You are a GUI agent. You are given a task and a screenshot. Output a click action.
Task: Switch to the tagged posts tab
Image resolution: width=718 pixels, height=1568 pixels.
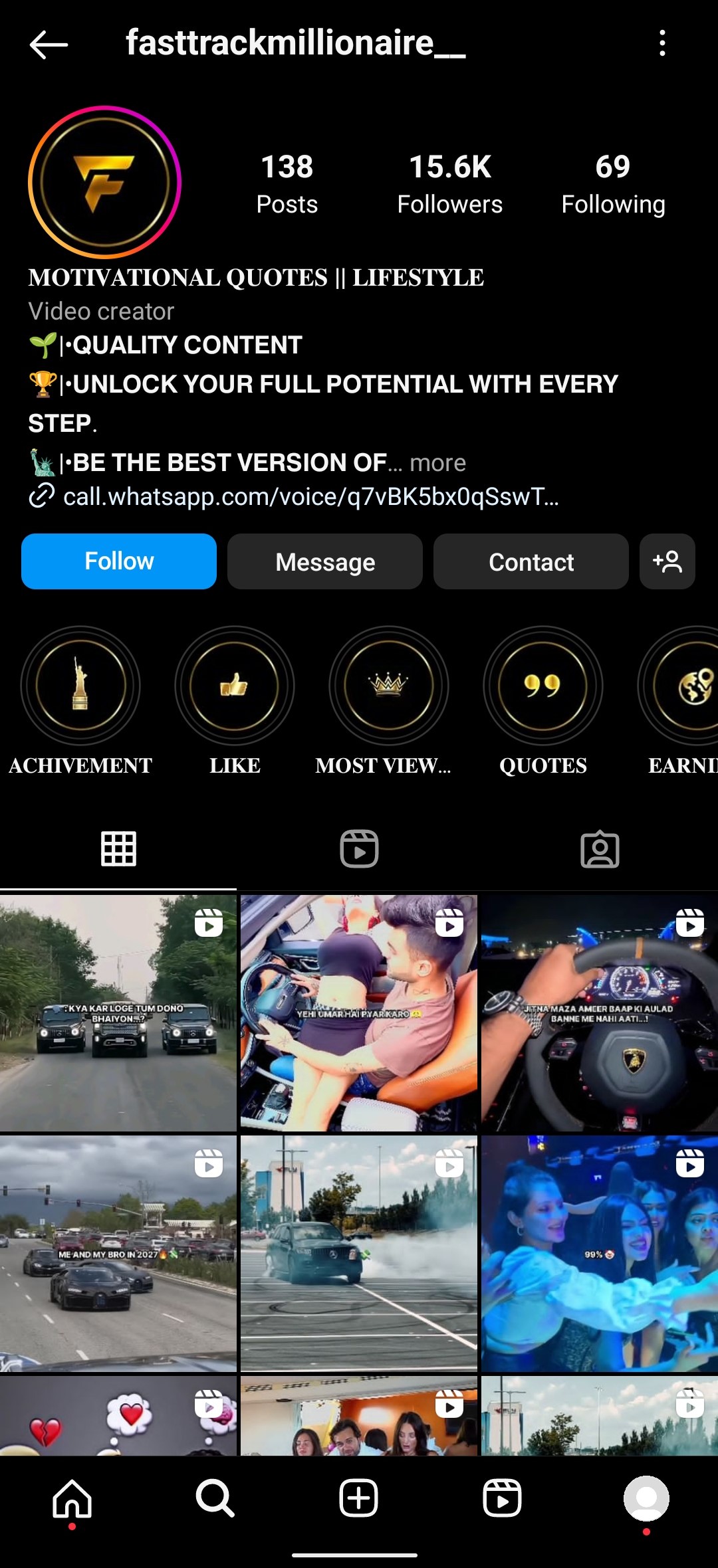(600, 848)
